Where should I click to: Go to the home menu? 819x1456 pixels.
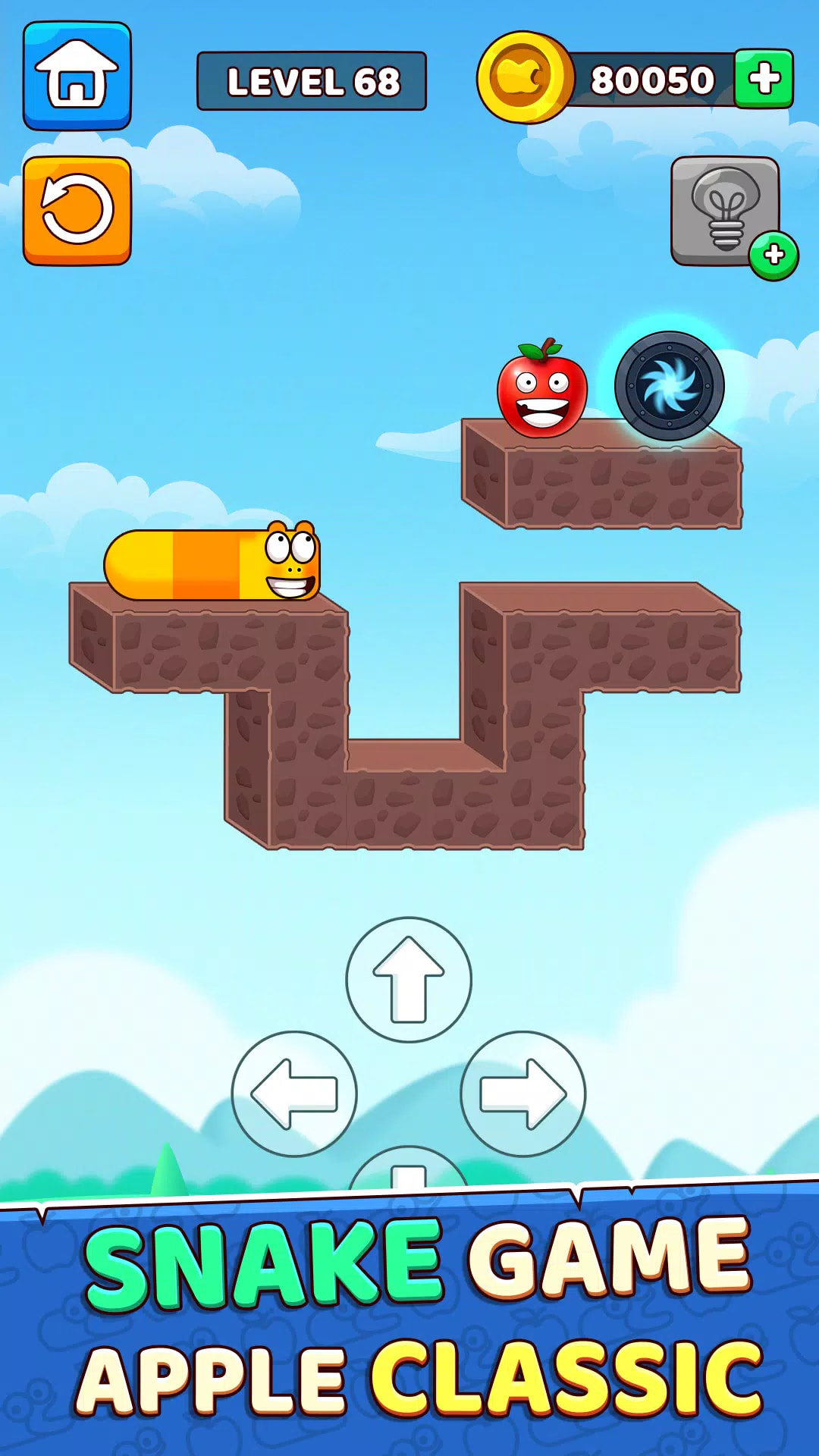(77, 76)
